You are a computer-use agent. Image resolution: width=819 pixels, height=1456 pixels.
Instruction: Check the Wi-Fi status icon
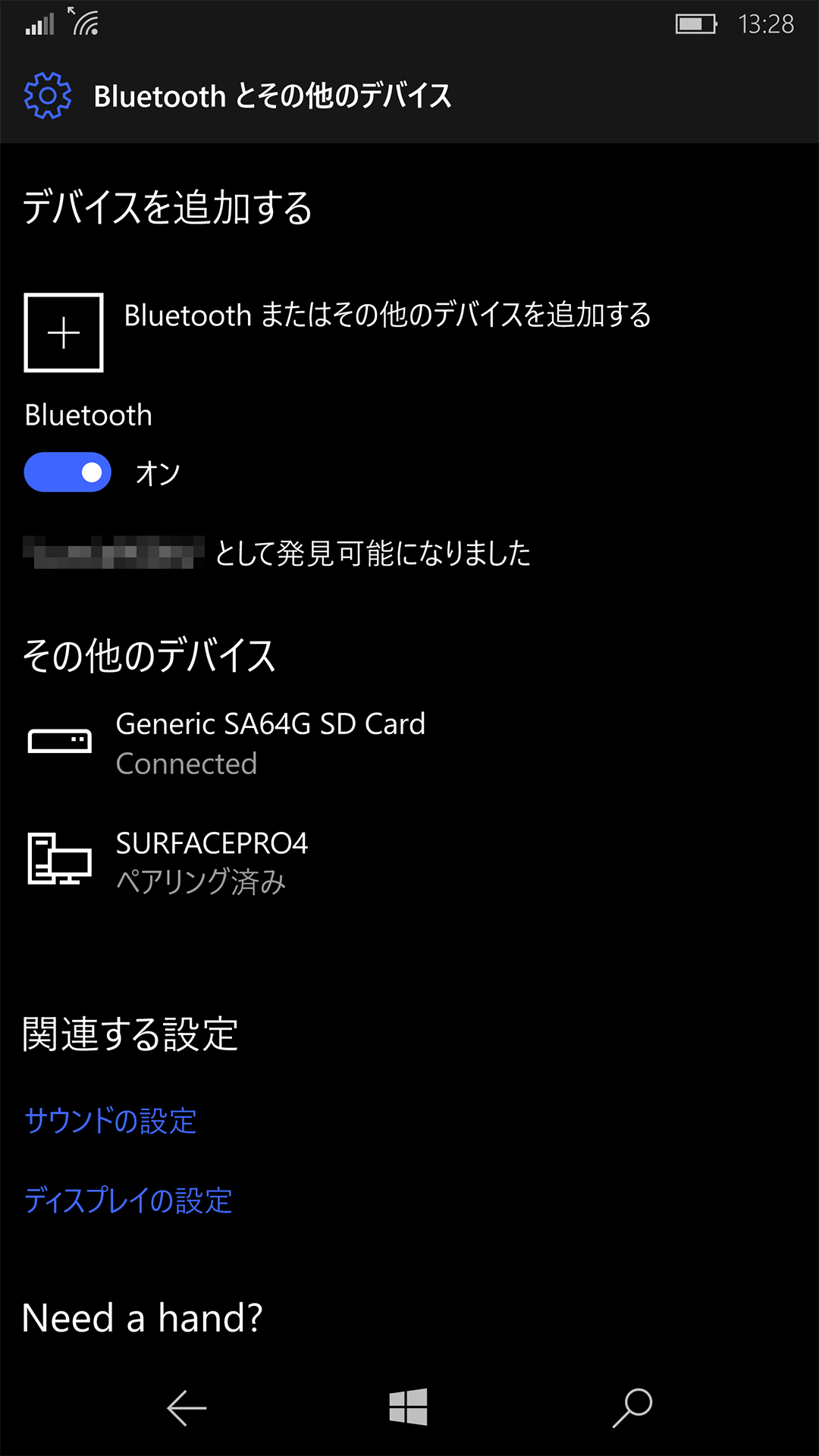point(83,23)
